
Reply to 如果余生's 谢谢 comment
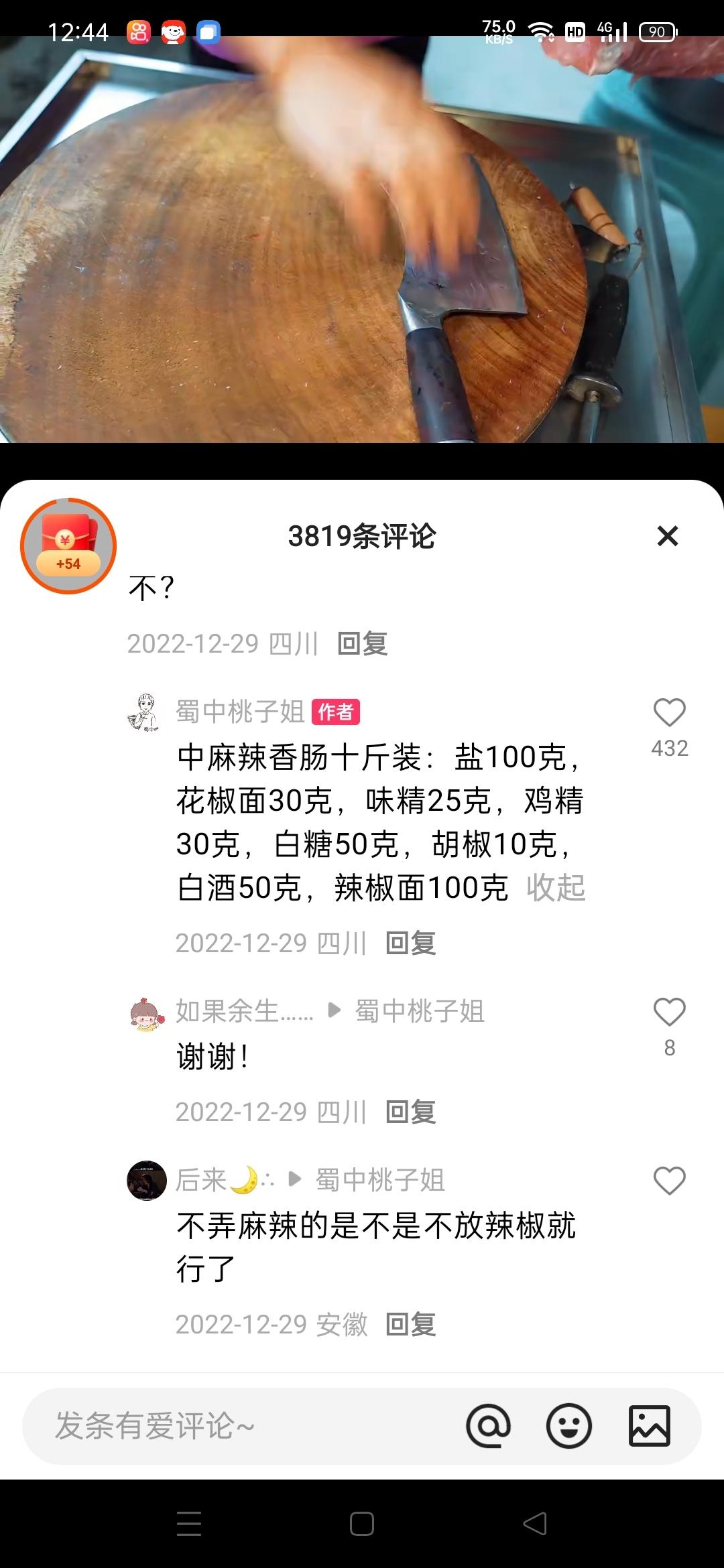pos(410,1112)
